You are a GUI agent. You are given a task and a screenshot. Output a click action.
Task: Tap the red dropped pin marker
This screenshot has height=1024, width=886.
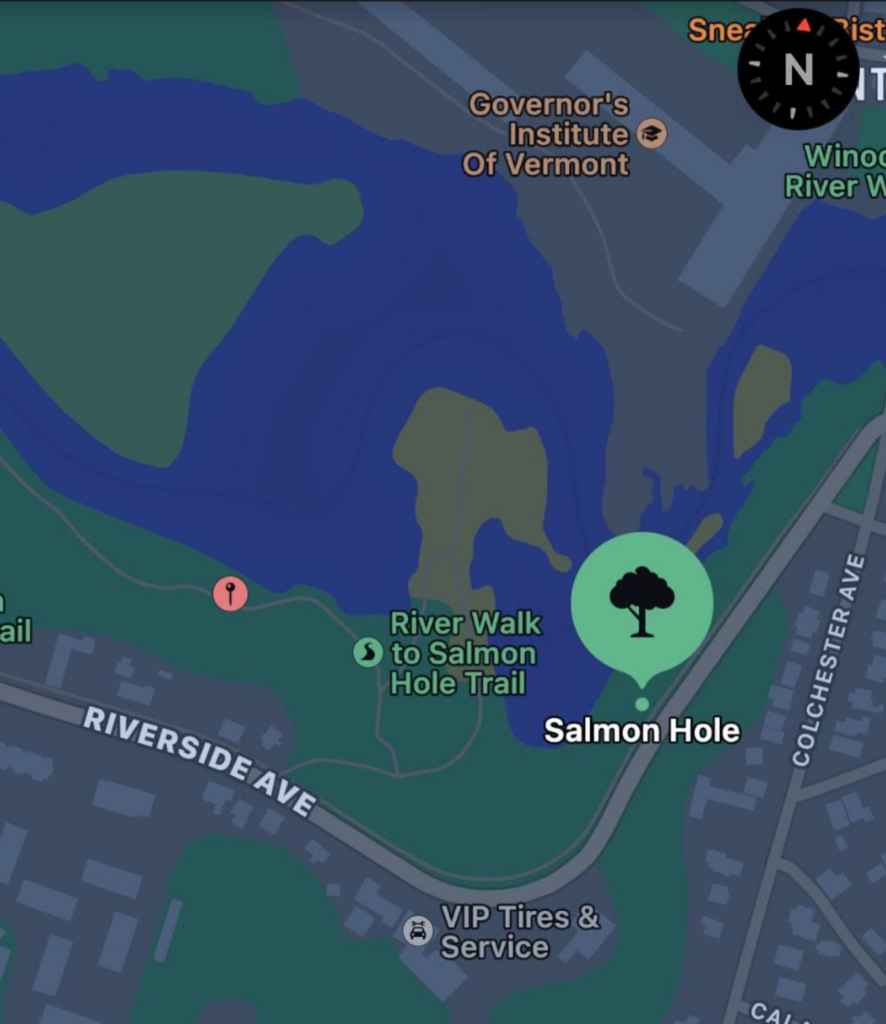(x=230, y=594)
